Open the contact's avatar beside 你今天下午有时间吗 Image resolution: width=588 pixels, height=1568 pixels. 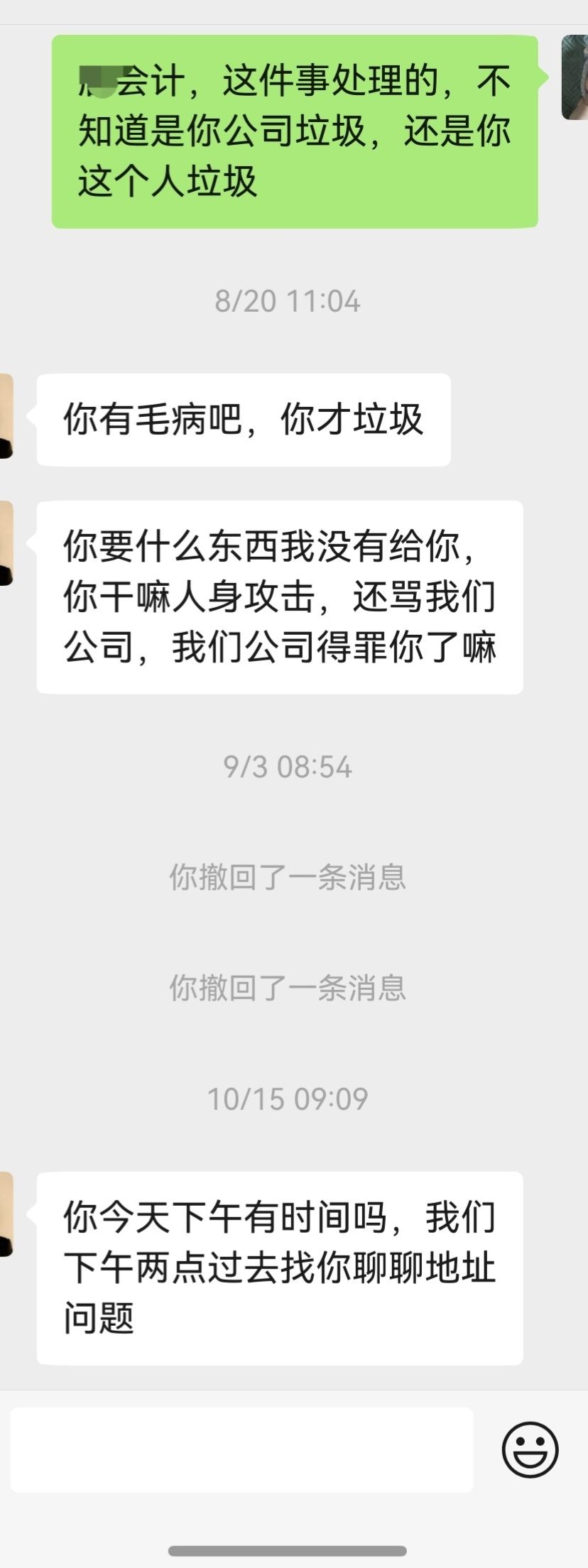coord(7,1214)
